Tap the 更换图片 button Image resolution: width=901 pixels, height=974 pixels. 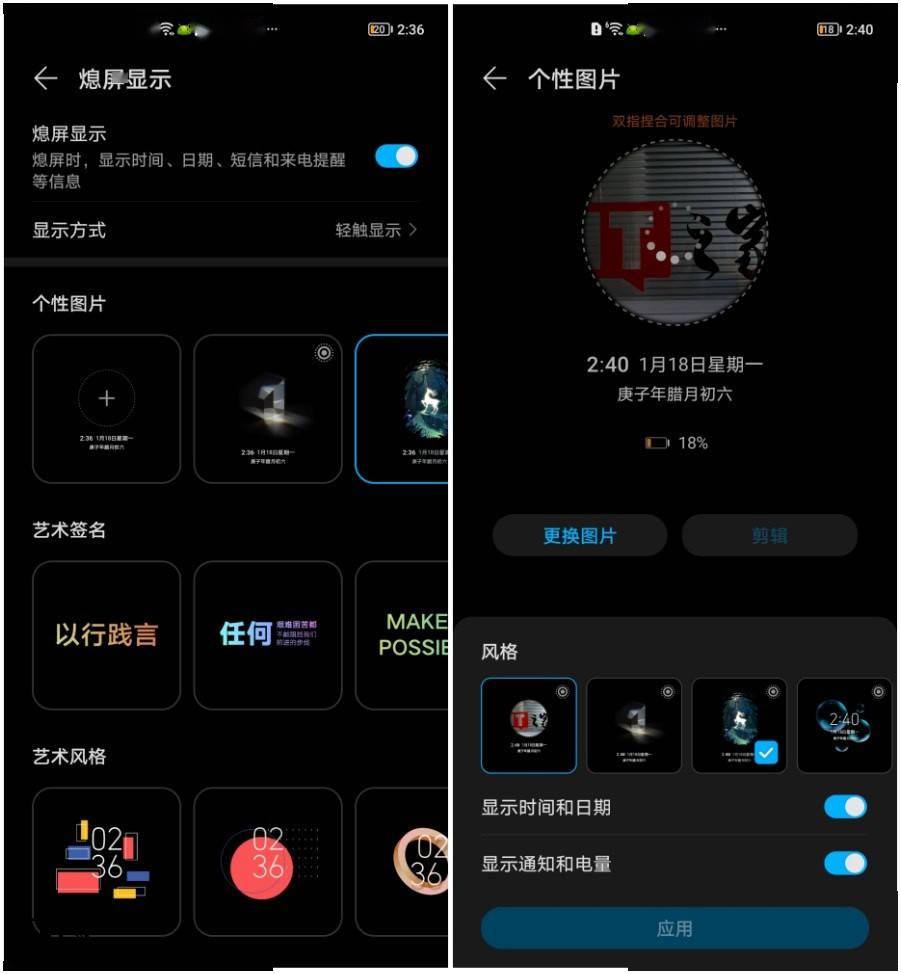click(x=579, y=535)
